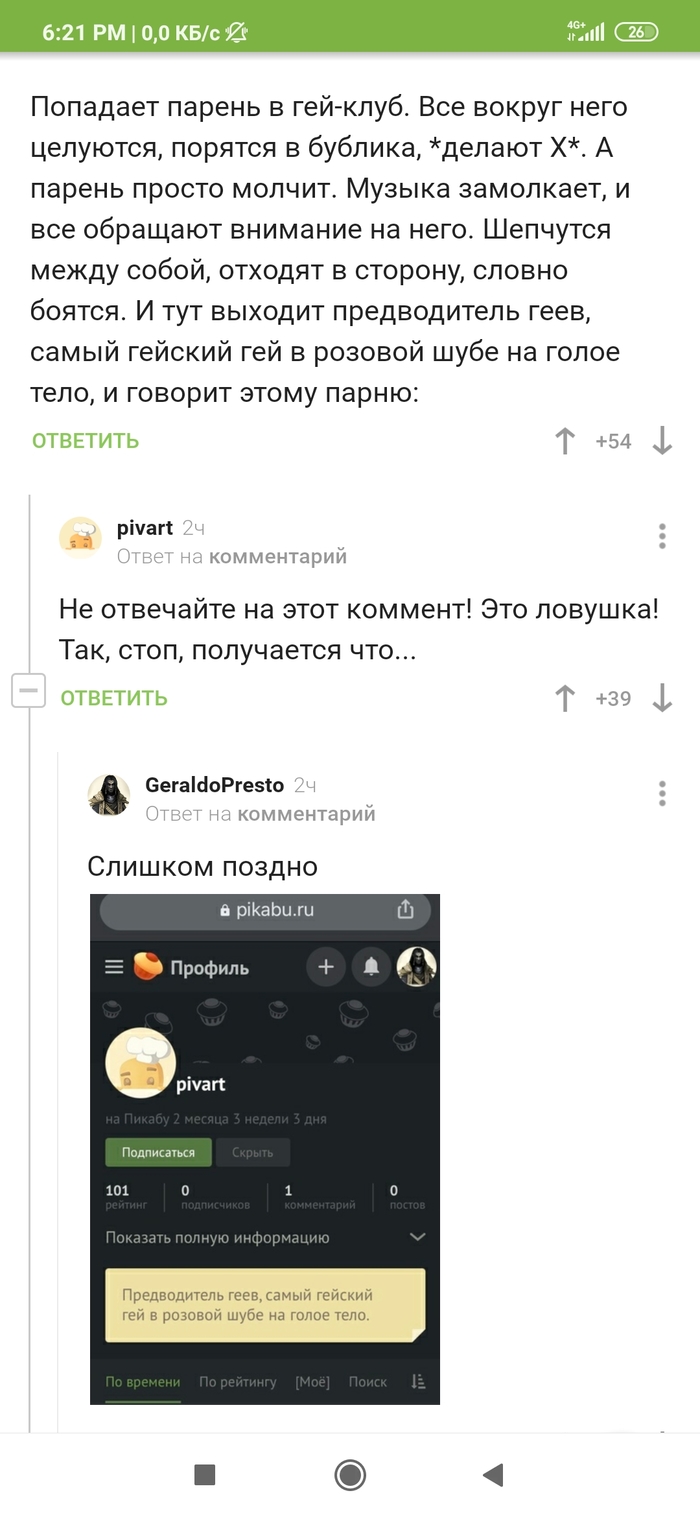Go back with the system back button

pos(492,1474)
